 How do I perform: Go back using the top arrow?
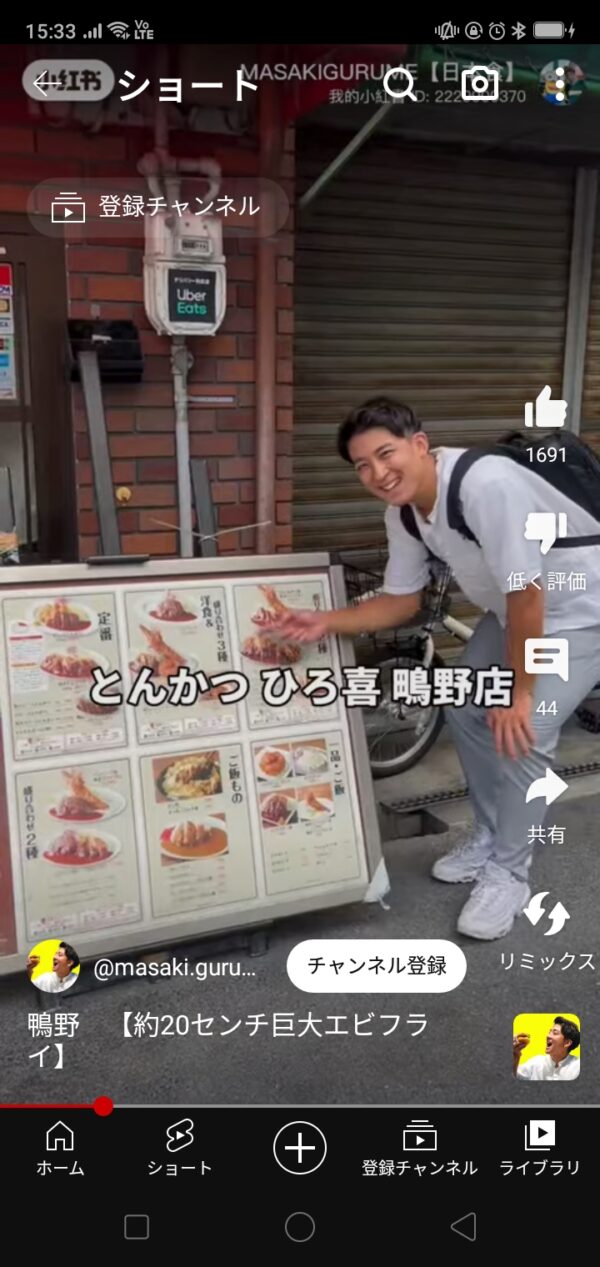coord(45,85)
